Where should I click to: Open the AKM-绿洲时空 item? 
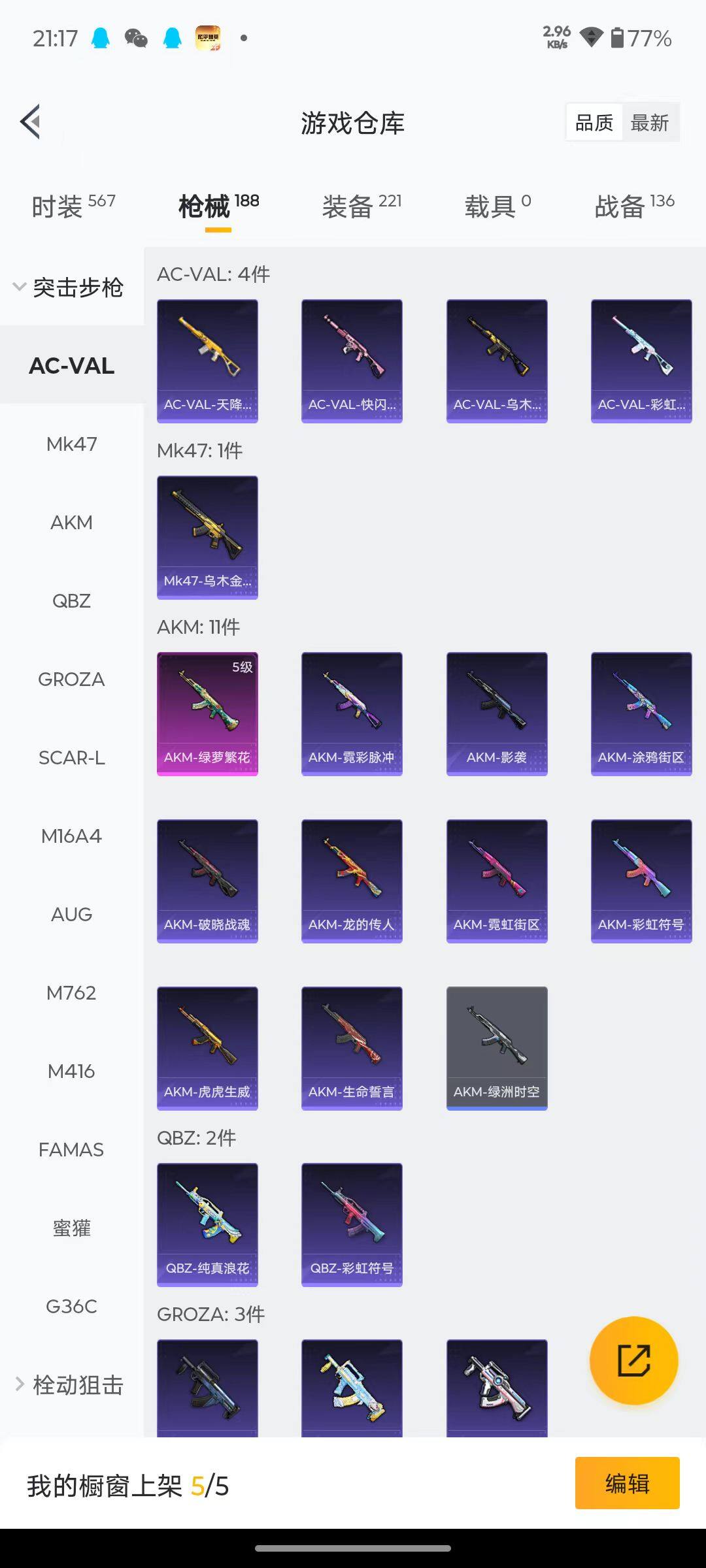[x=497, y=1049]
